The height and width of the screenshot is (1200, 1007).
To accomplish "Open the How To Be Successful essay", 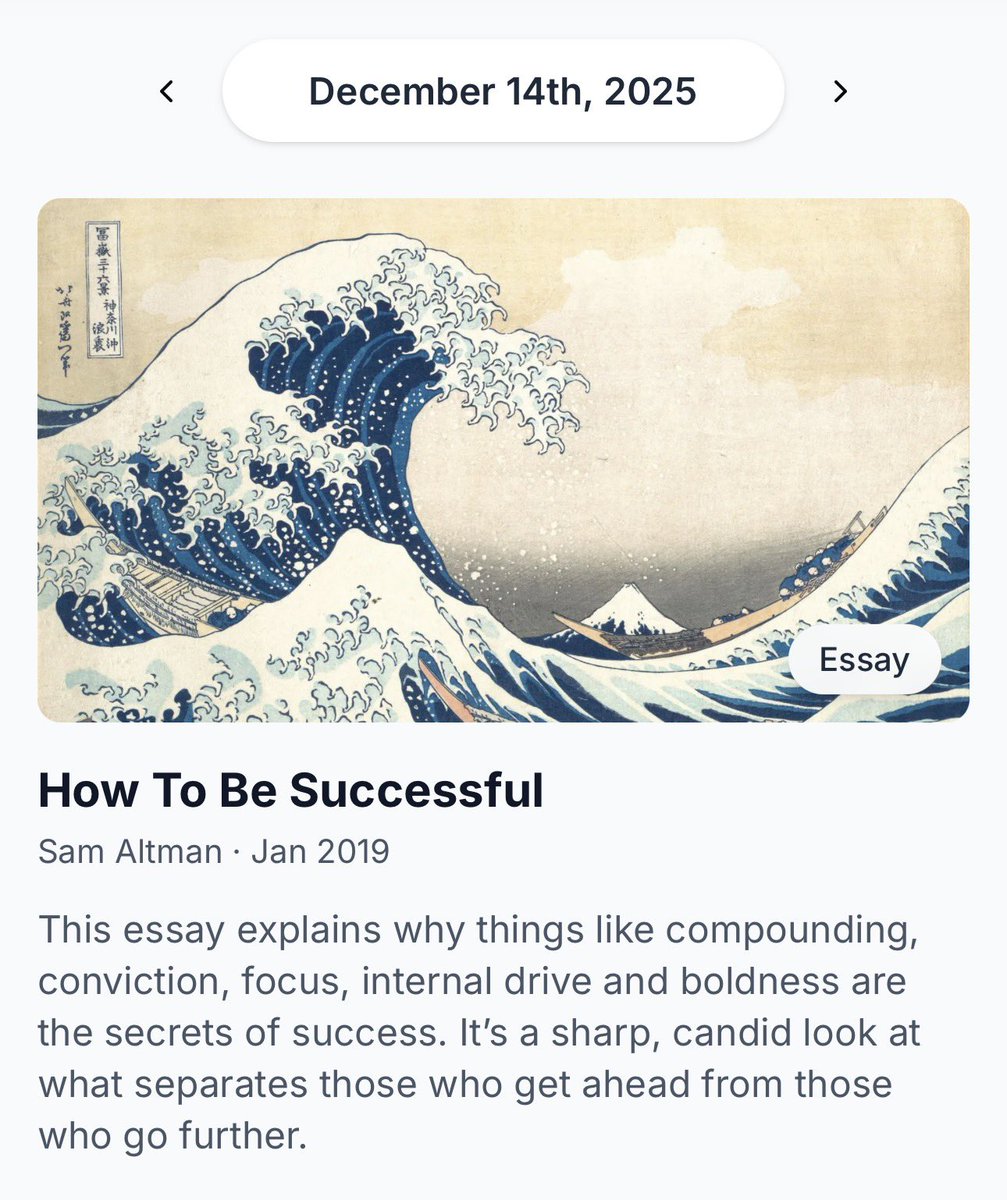I will (290, 791).
